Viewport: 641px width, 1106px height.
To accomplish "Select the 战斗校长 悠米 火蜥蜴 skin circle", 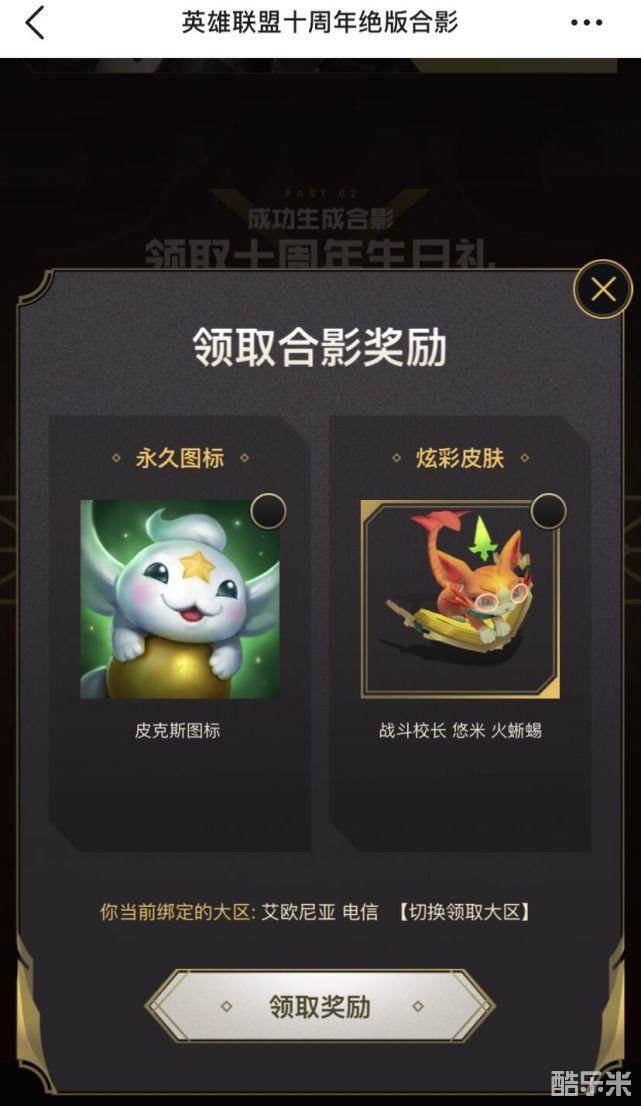I will click(x=548, y=511).
